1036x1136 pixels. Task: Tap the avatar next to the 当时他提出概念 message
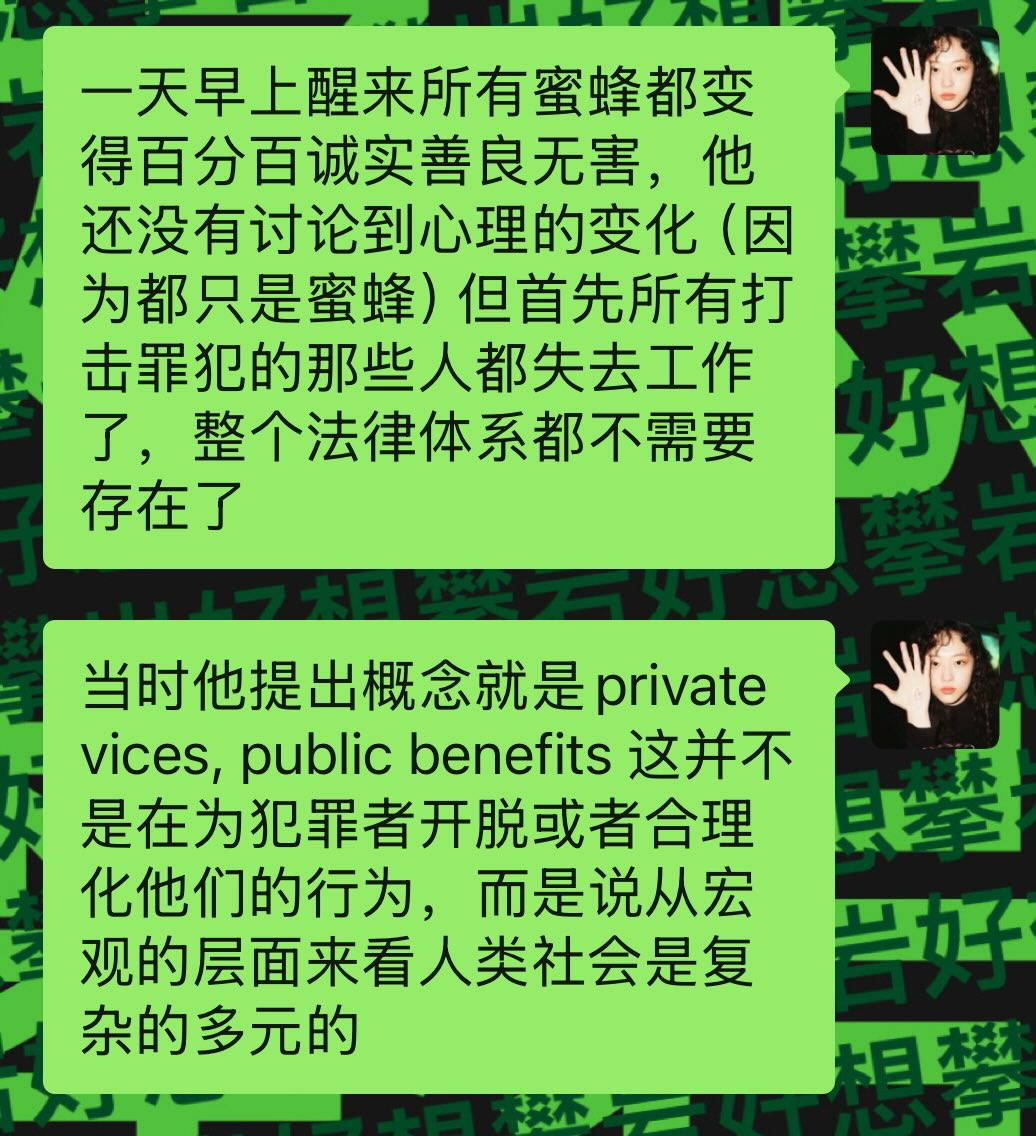(x=934, y=684)
